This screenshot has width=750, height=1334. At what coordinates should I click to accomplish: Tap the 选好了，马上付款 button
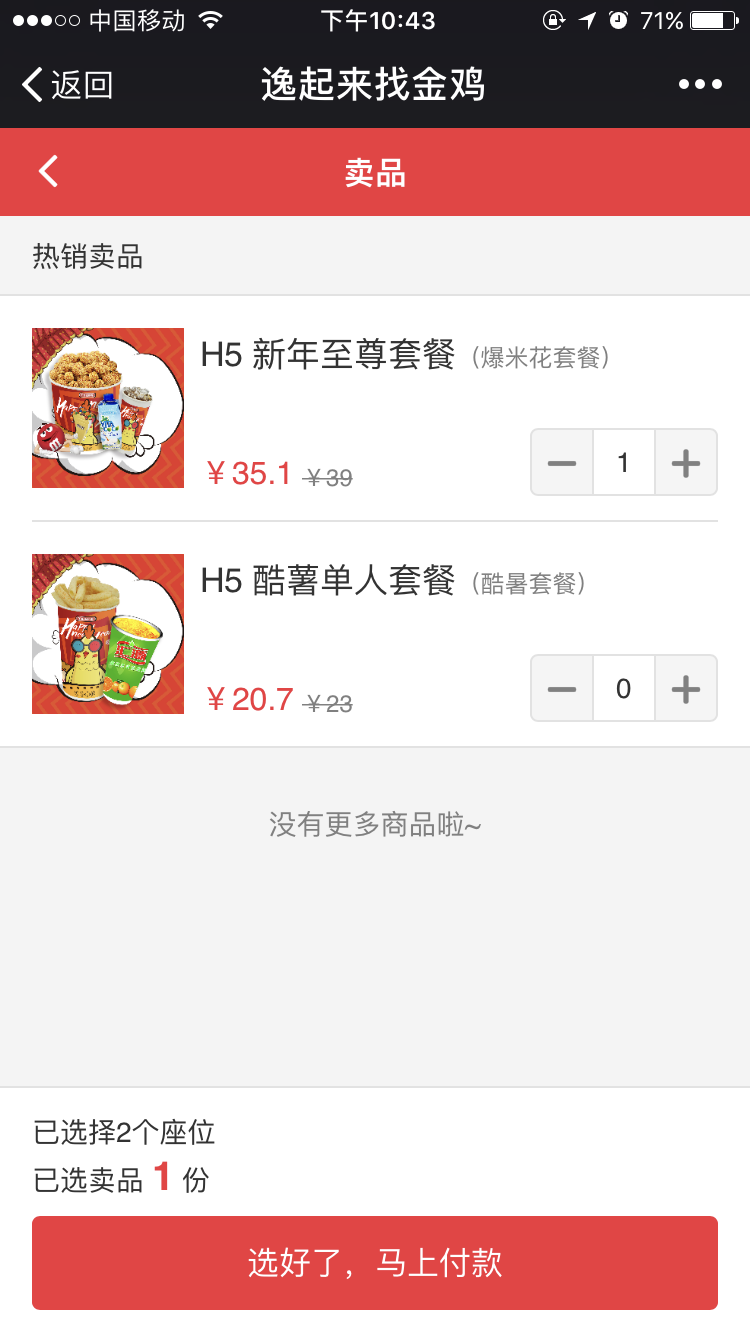point(375,1262)
